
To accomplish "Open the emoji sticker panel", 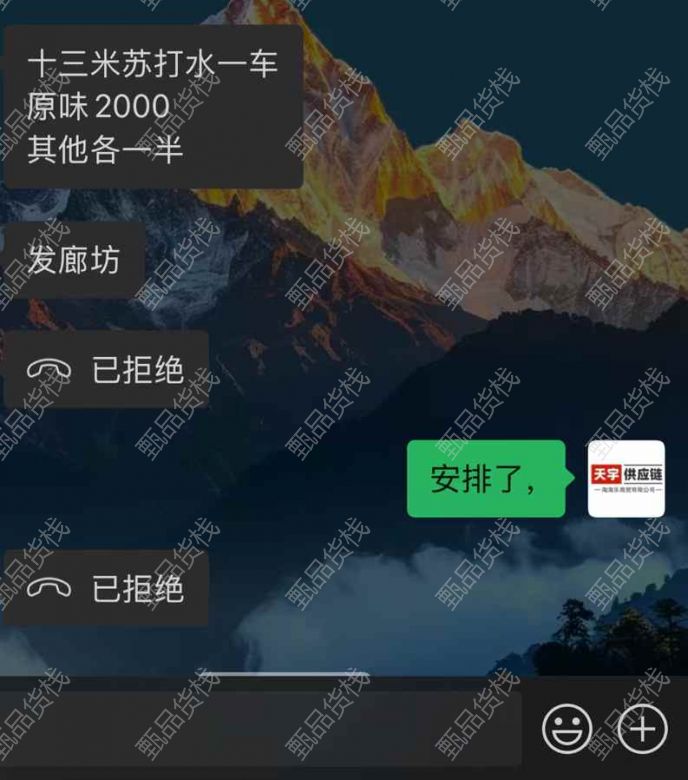I will [x=567, y=728].
